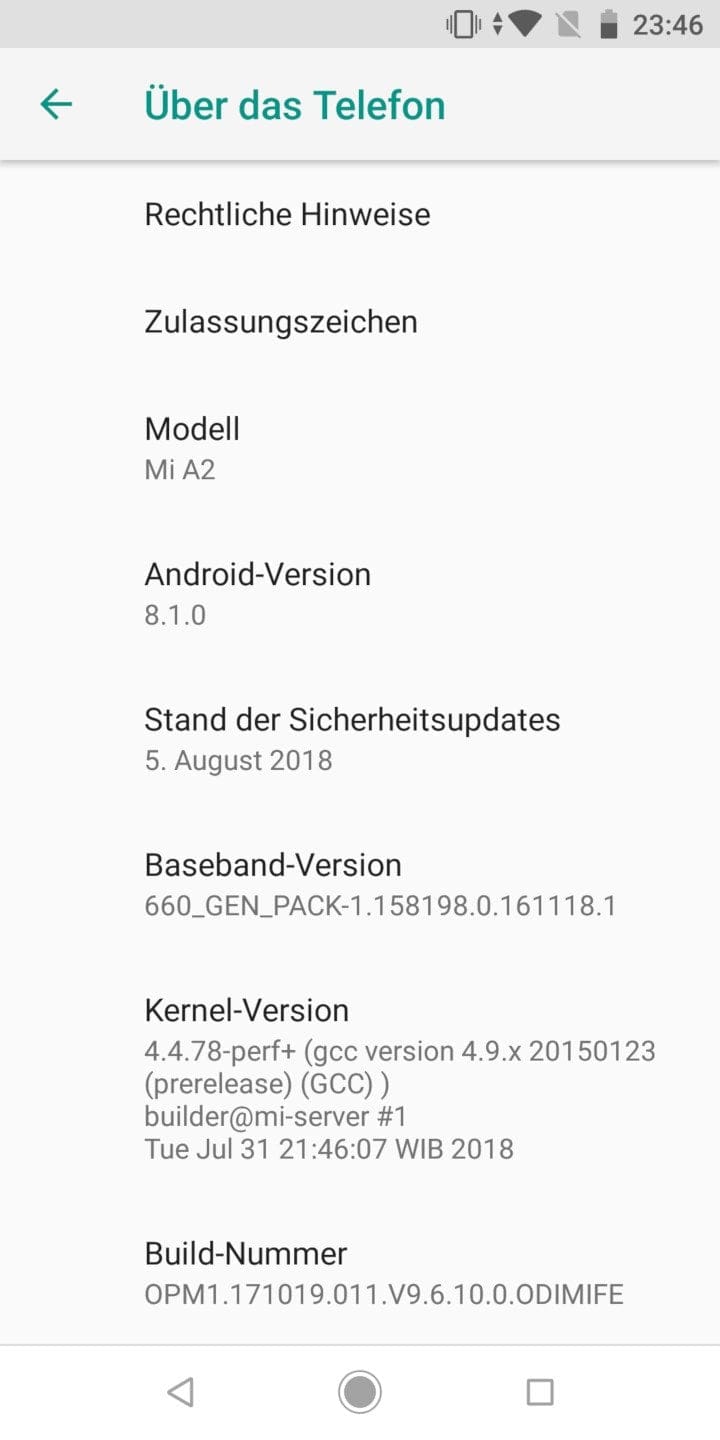Open Stand der Sicherheitsupdates
Viewport: 720px width, 1440px height.
point(360,739)
